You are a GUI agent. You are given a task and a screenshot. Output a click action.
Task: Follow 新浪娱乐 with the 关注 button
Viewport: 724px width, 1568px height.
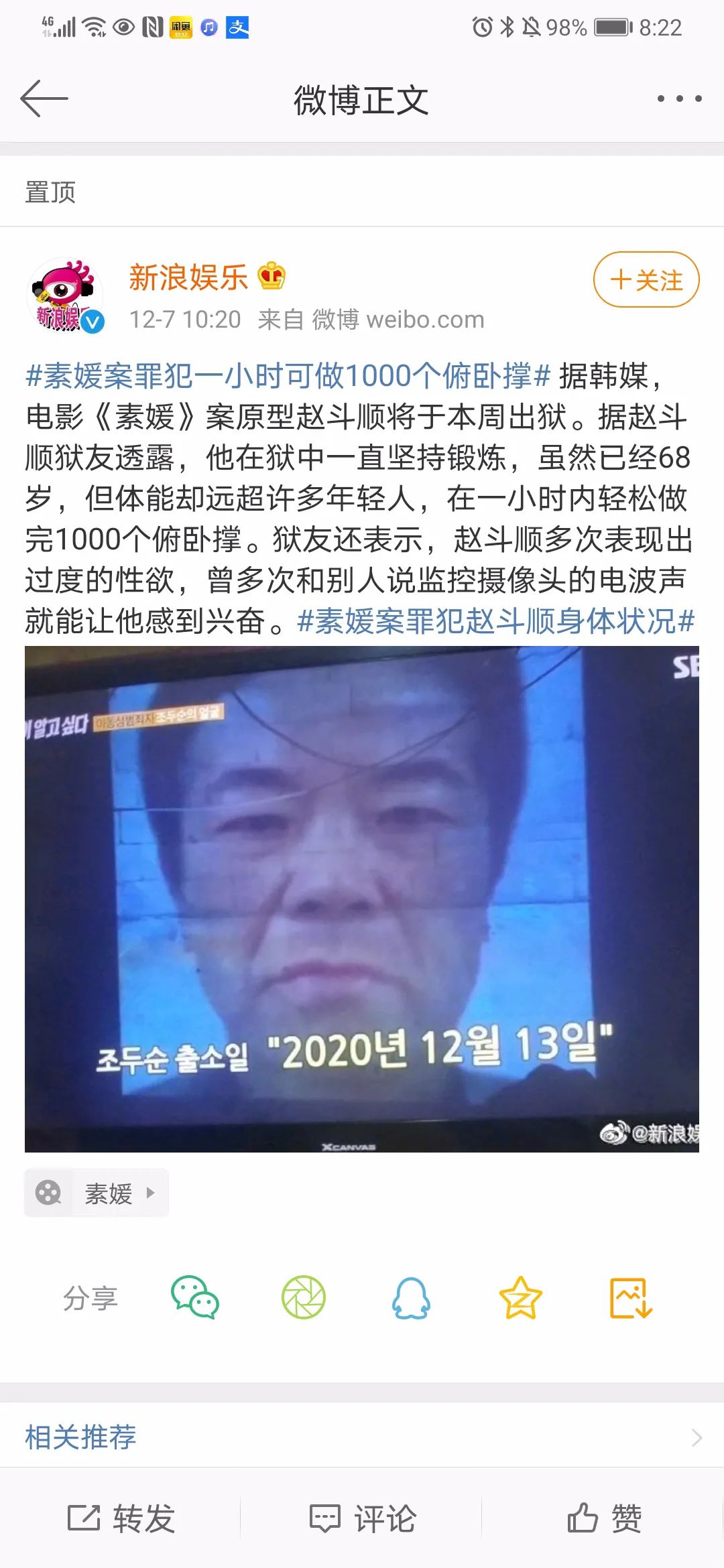coord(646,279)
